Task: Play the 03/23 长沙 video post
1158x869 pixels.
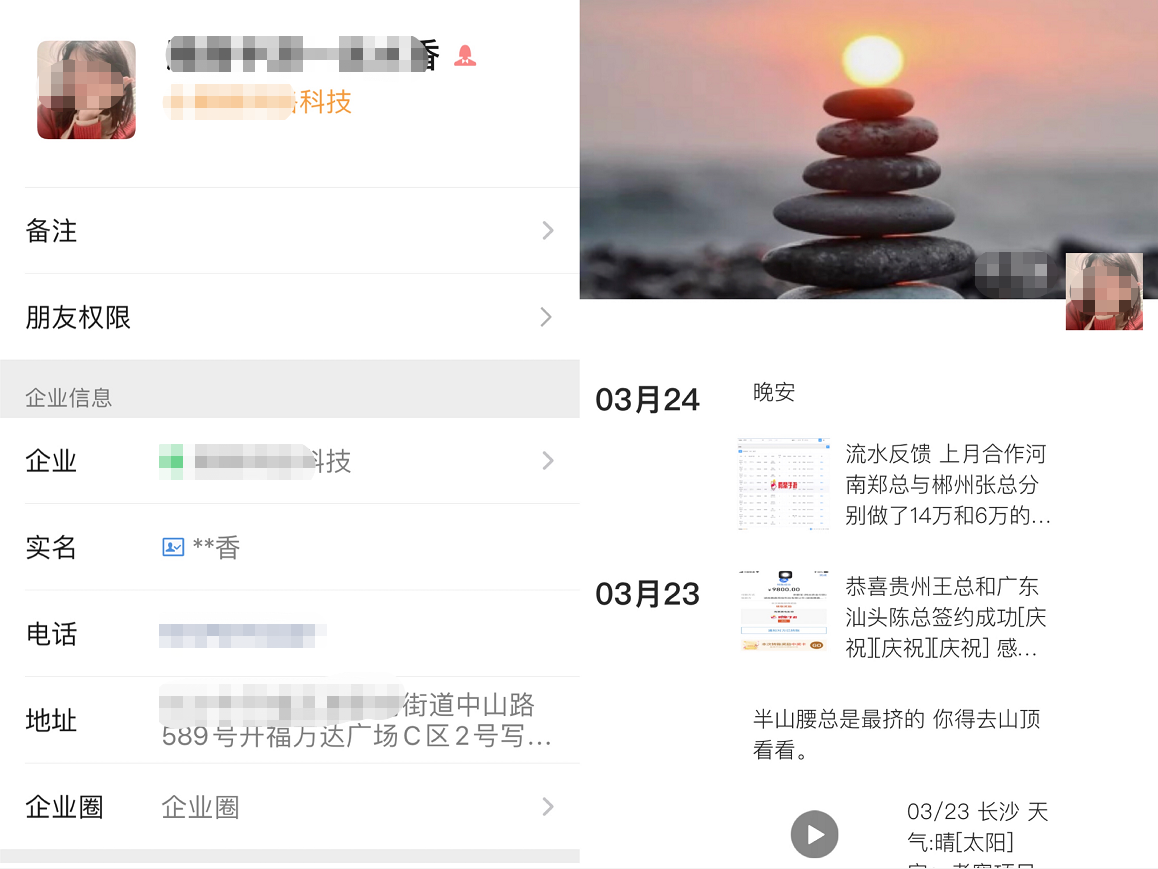Action: coord(815,834)
